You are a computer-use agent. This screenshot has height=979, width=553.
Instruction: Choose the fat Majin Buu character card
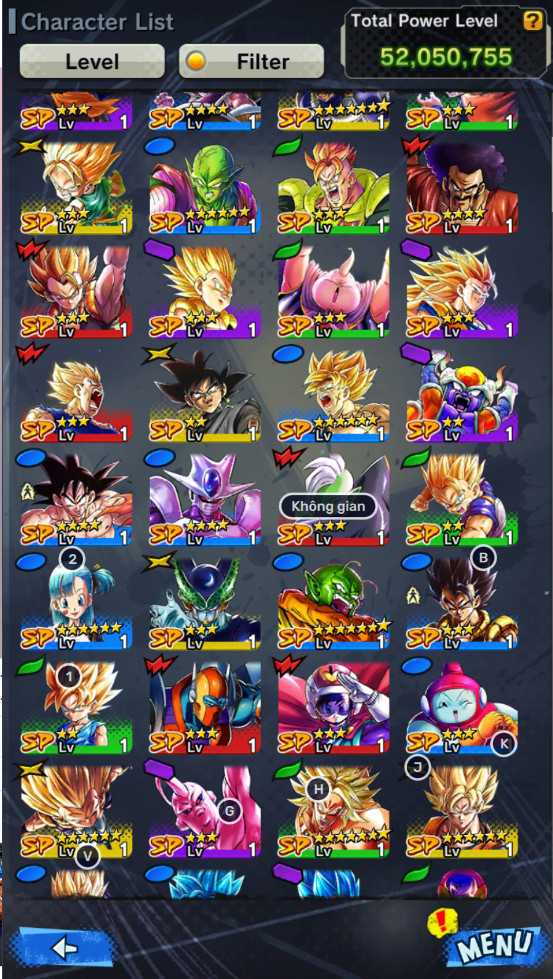[333, 292]
